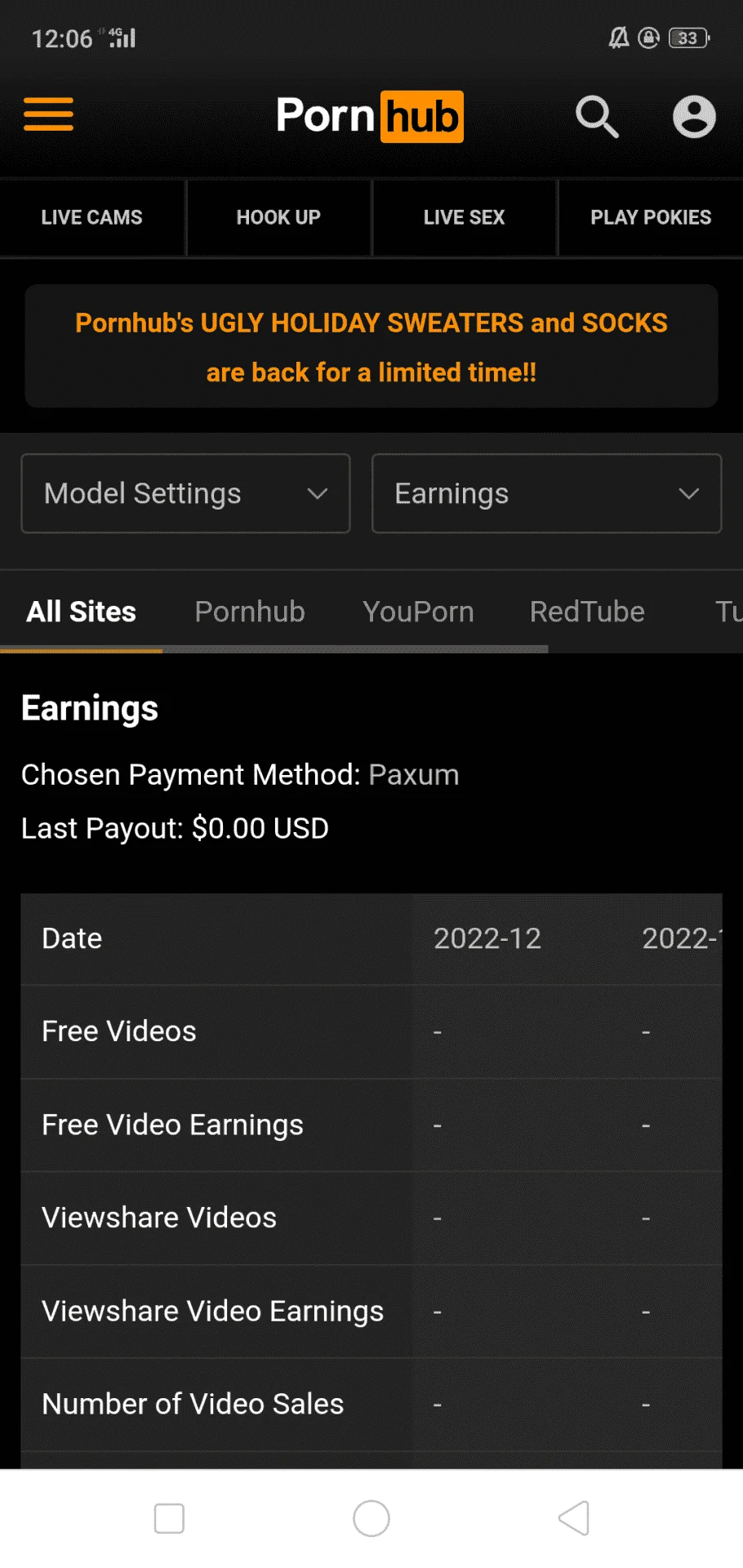743x1568 pixels.
Task: Switch to the RedTube tab
Action: tap(587, 612)
